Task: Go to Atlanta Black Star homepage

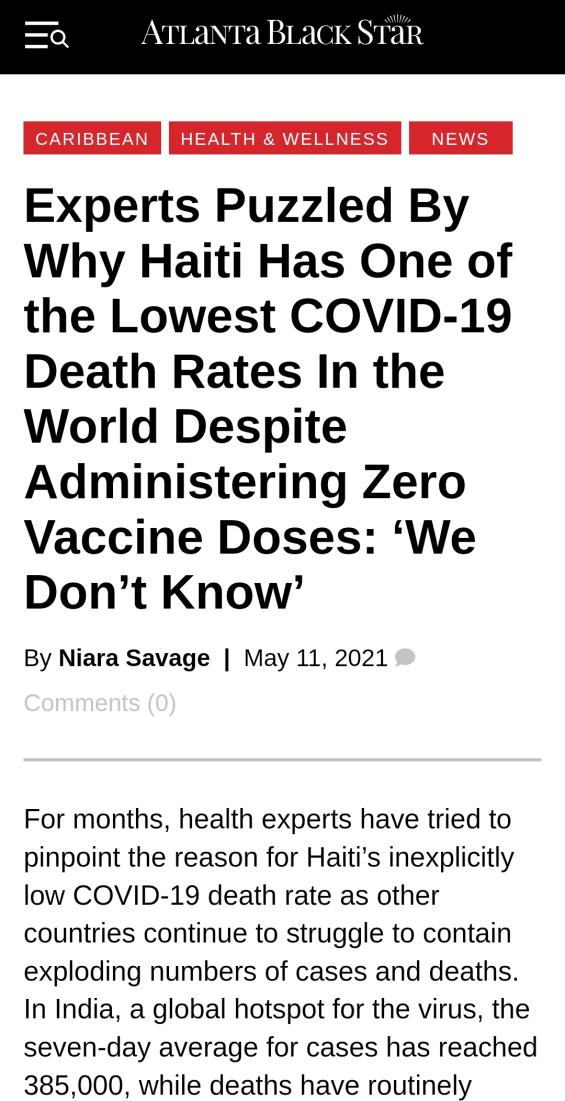Action: pos(282,31)
